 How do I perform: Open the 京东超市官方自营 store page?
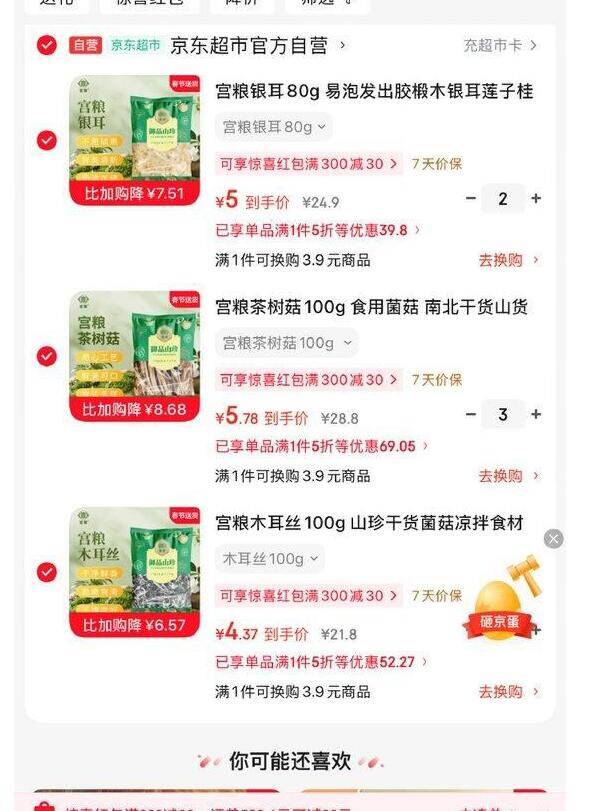pos(248,45)
